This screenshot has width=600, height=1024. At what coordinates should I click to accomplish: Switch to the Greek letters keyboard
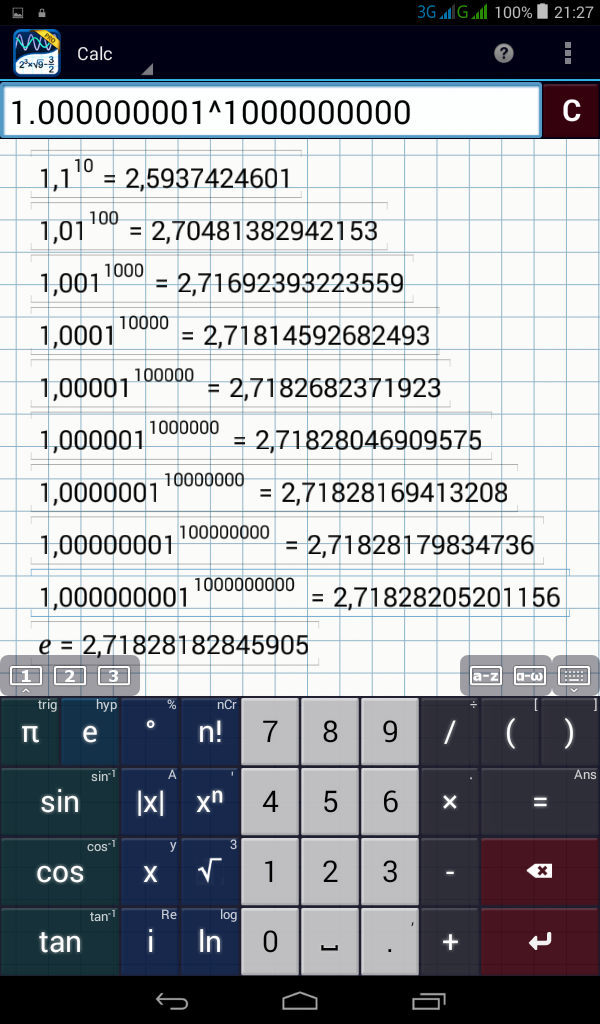click(529, 676)
